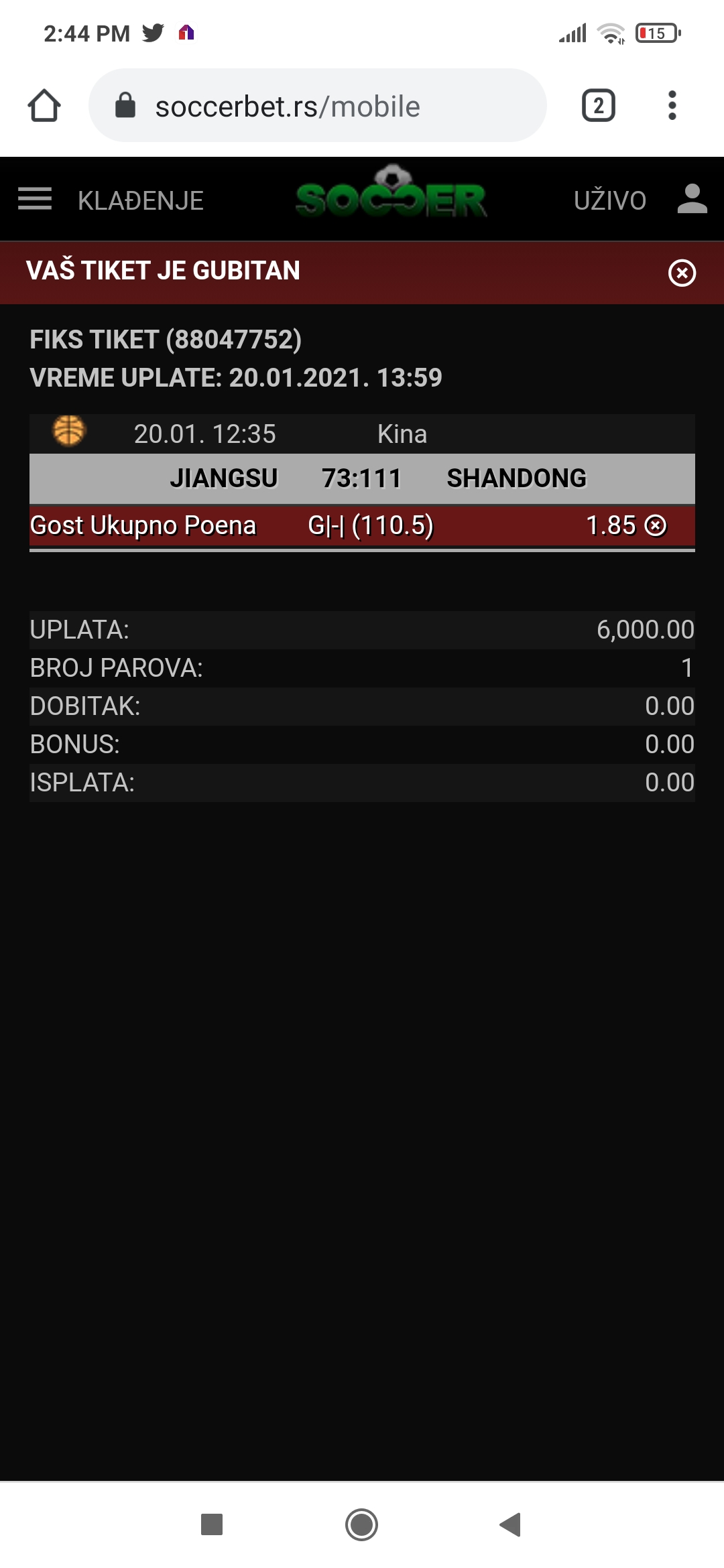Tap the Soccer logo in header
724x1568 pixels.
[391, 195]
